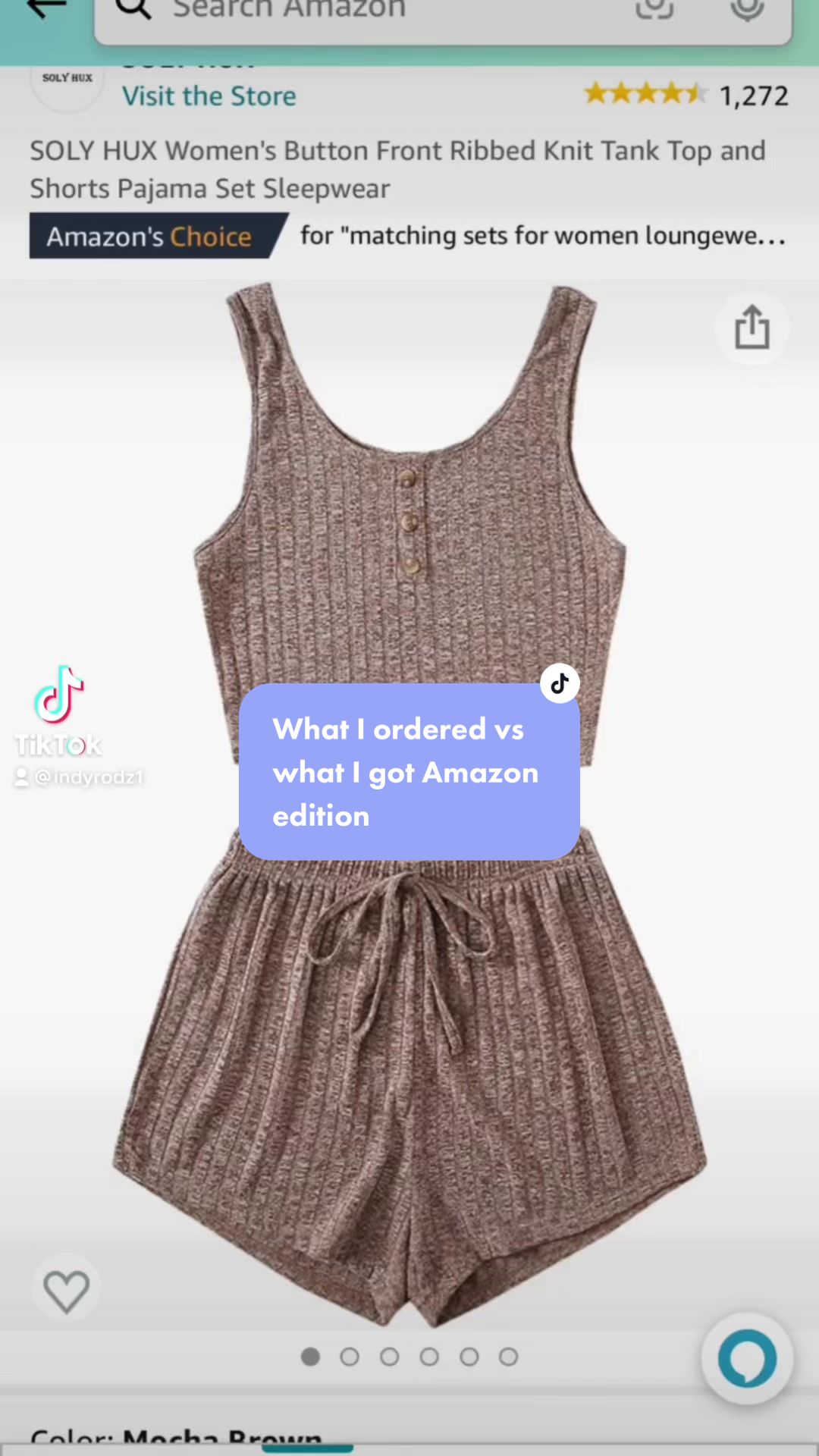
Task: Open the camera lens search icon
Action: [x=654, y=9]
